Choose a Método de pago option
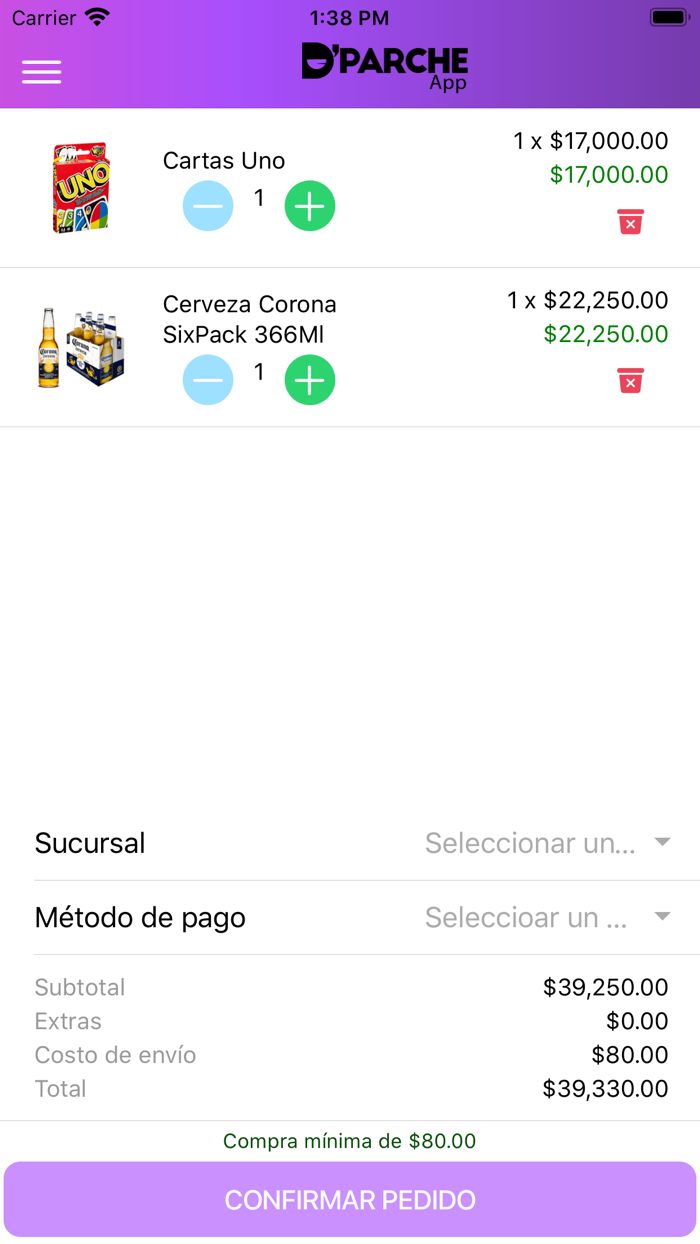 (547, 917)
